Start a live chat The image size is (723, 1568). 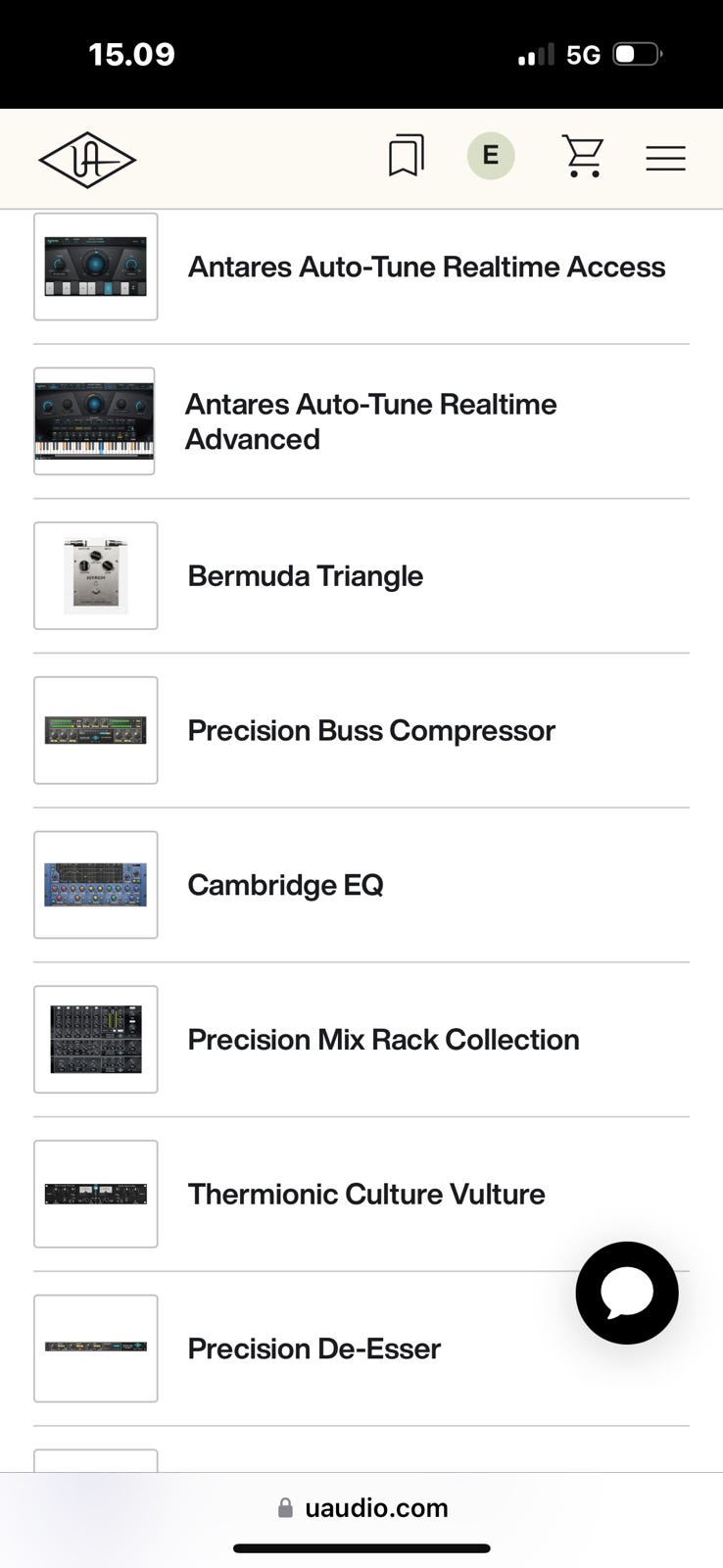(627, 1293)
